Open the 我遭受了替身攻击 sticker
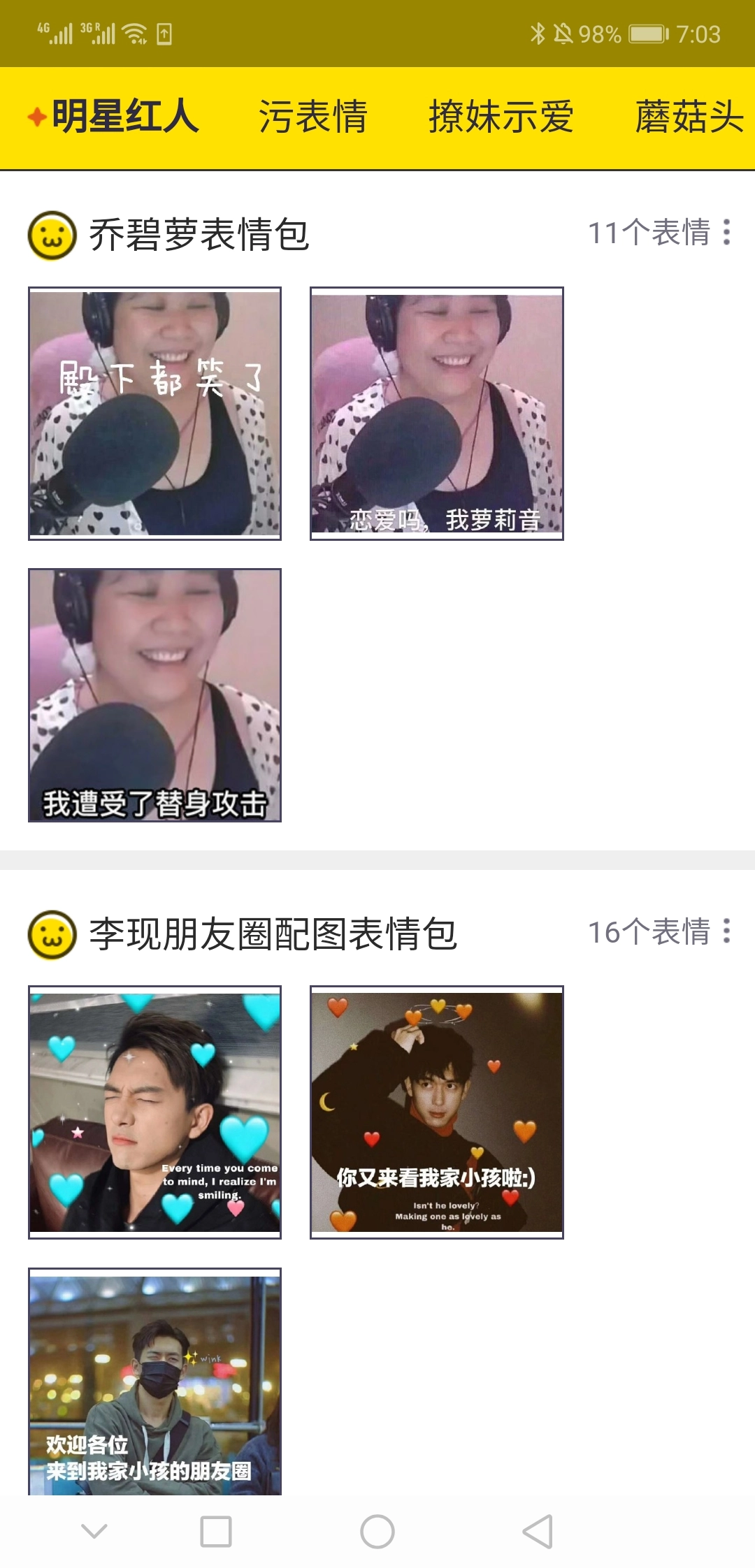This screenshot has width=755, height=1568. coord(154,695)
